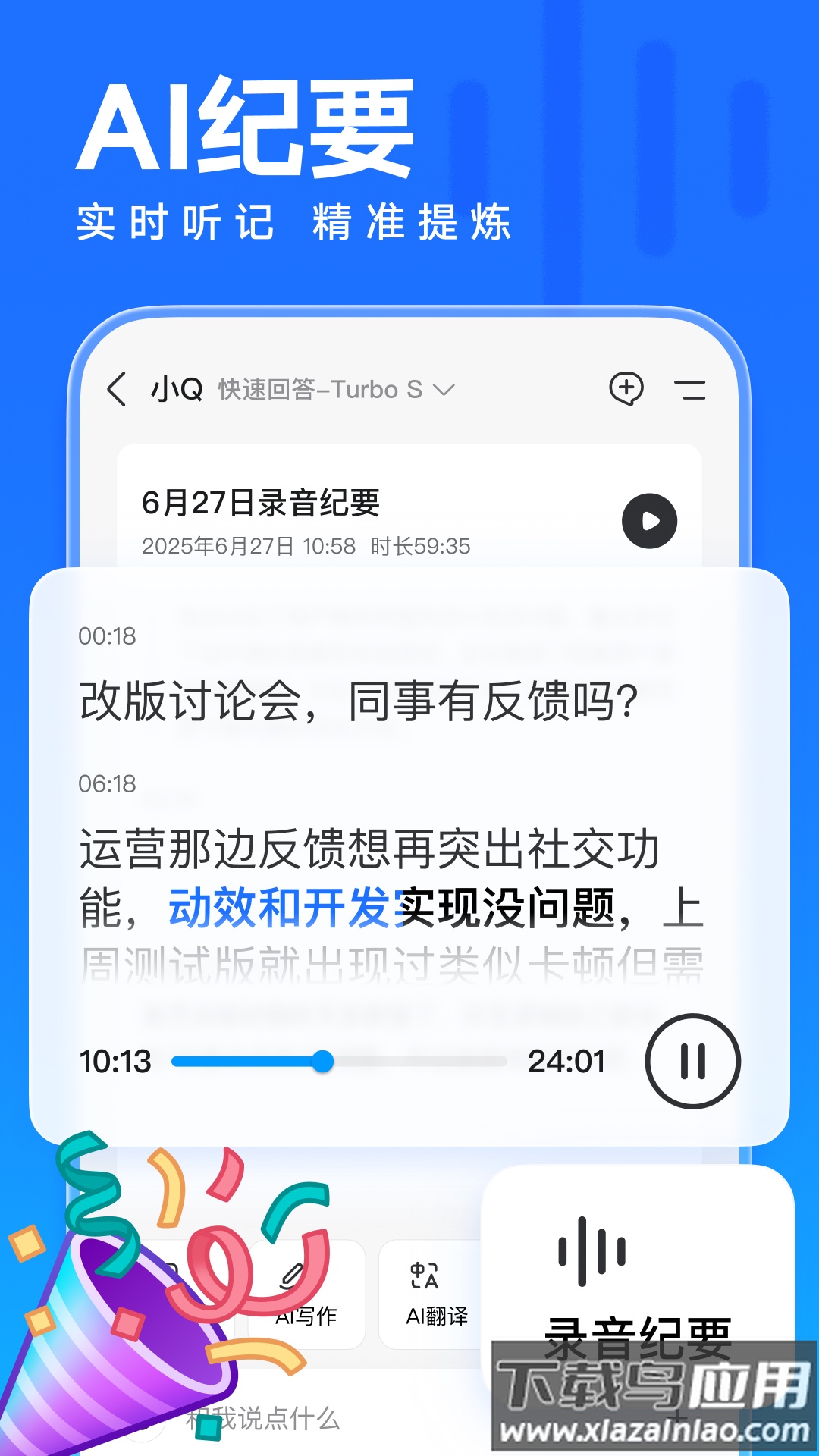This screenshot has width=819, height=1456.
Task: Start a new chat with the speech-bubble plus icon
Action: tap(626, 389)
